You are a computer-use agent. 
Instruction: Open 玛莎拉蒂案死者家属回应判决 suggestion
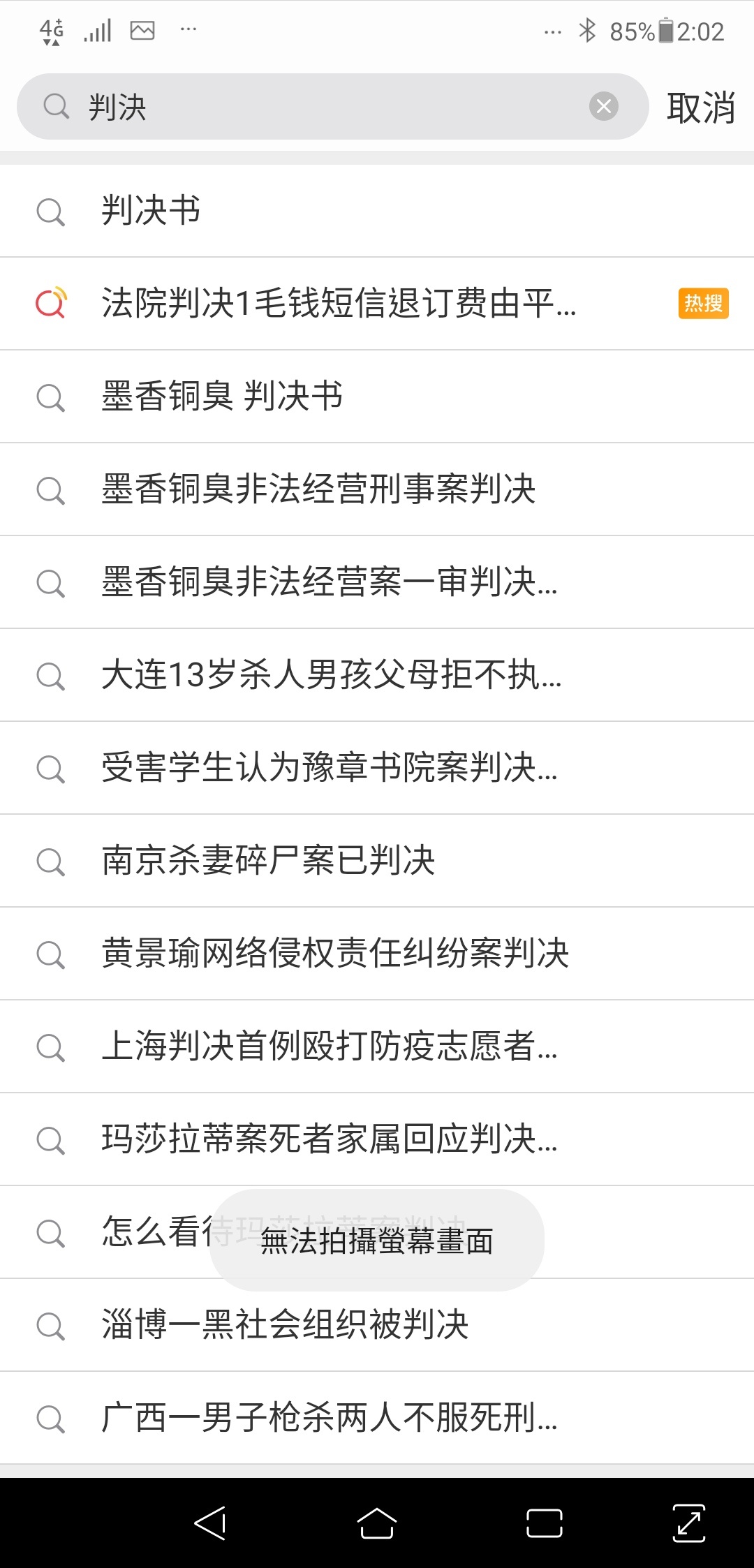[x=377, y=1139]
